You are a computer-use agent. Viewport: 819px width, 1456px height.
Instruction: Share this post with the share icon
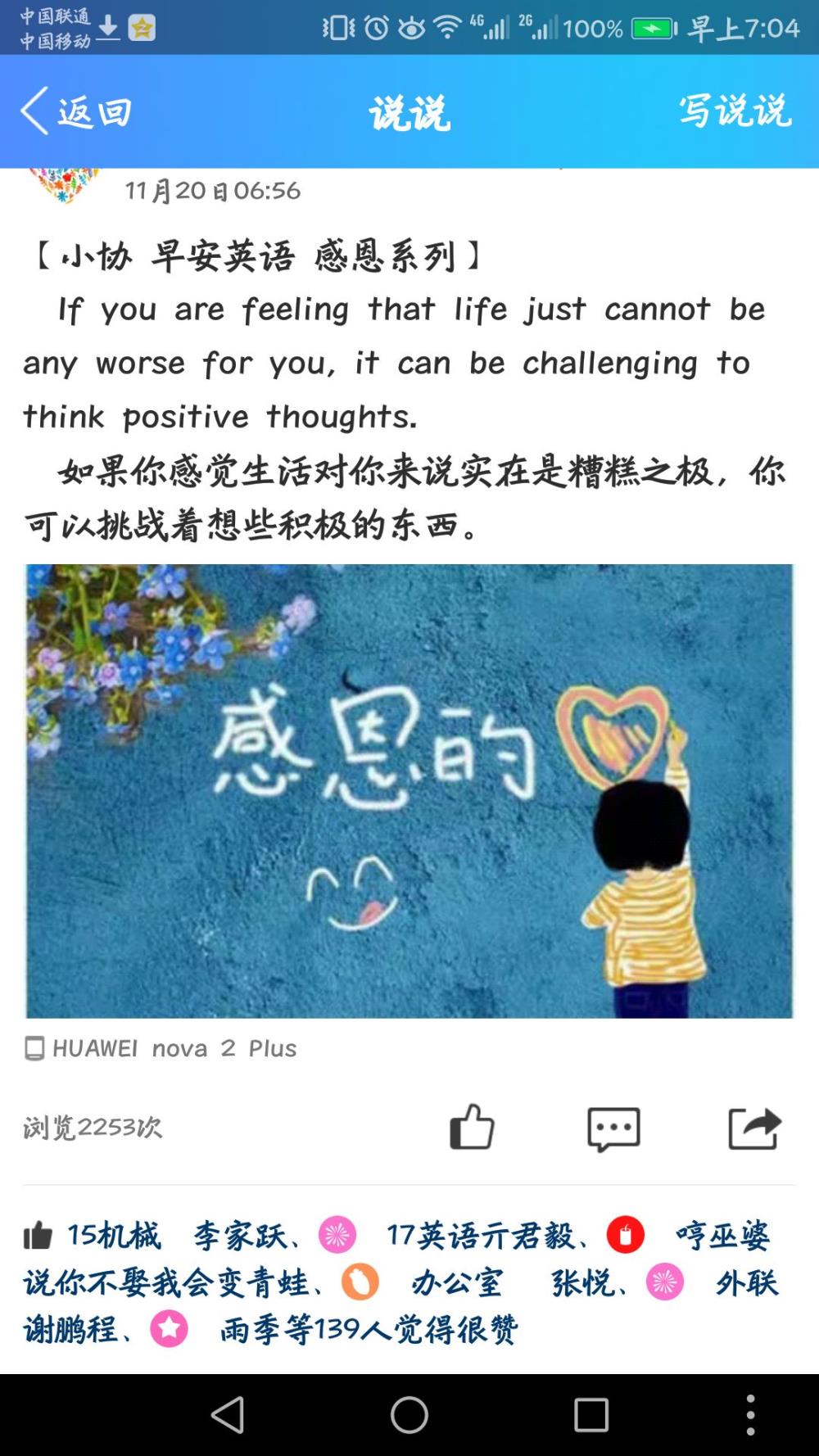point(754,1128)
